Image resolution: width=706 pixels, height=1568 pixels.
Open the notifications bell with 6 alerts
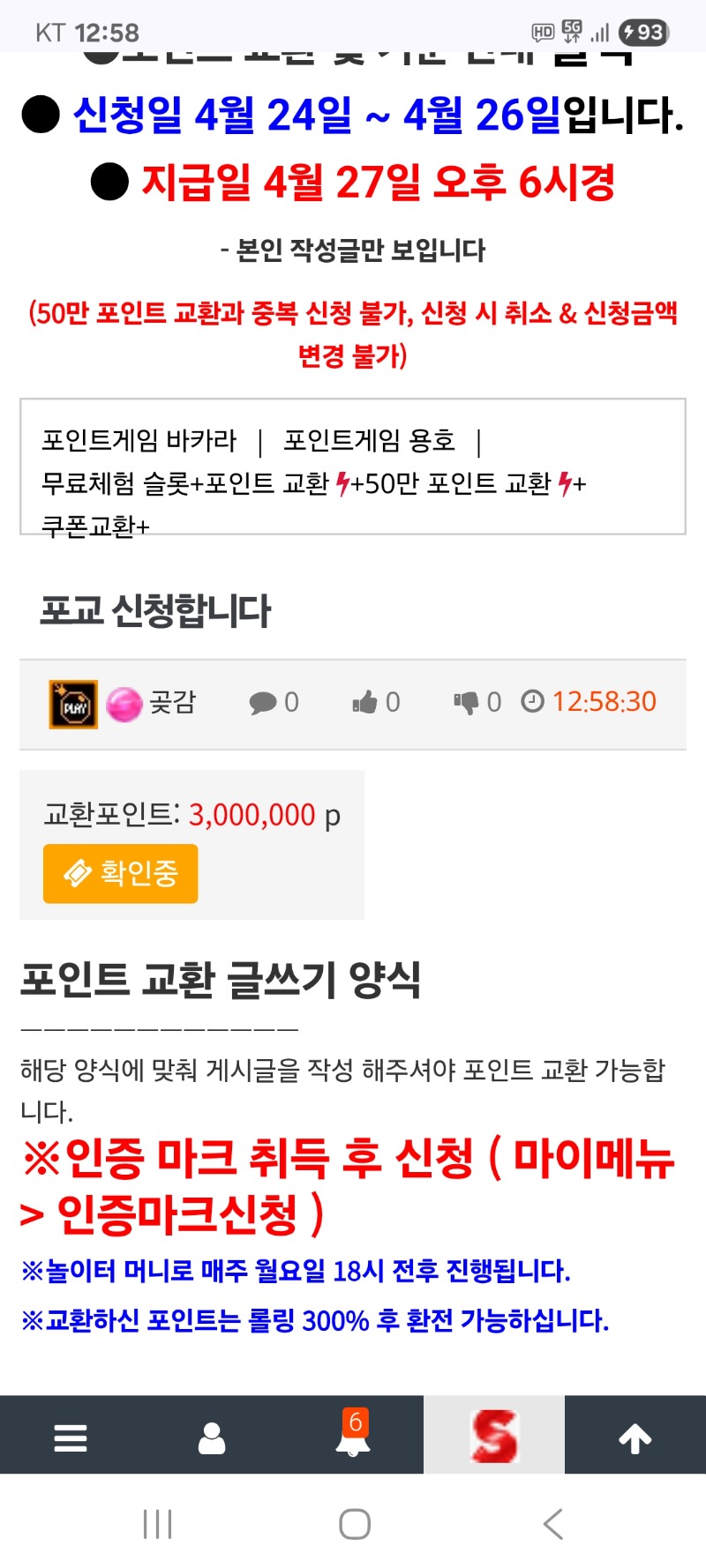pos(353,1437)
